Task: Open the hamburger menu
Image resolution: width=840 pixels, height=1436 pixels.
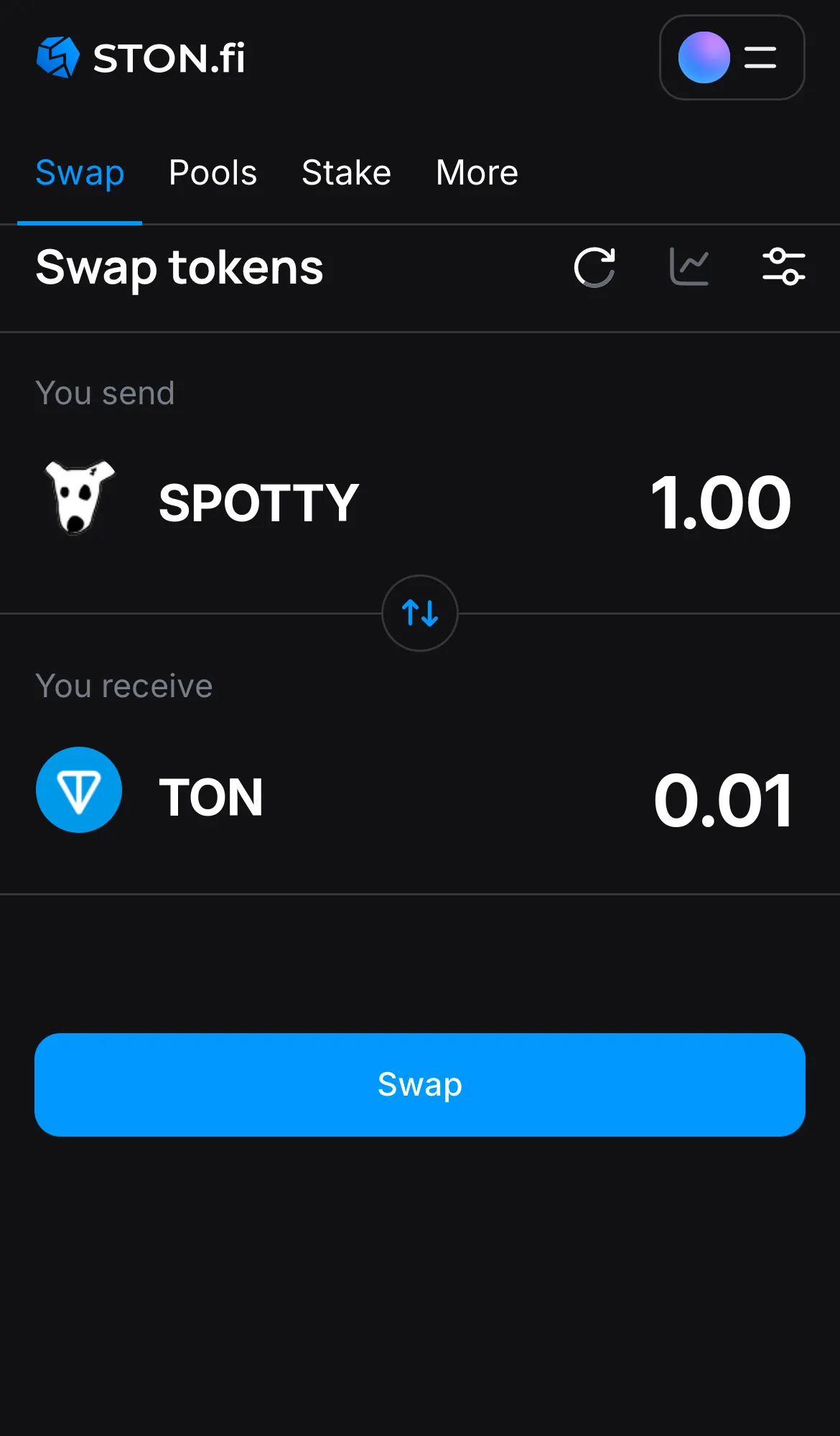Action: [x=759, y=57]
